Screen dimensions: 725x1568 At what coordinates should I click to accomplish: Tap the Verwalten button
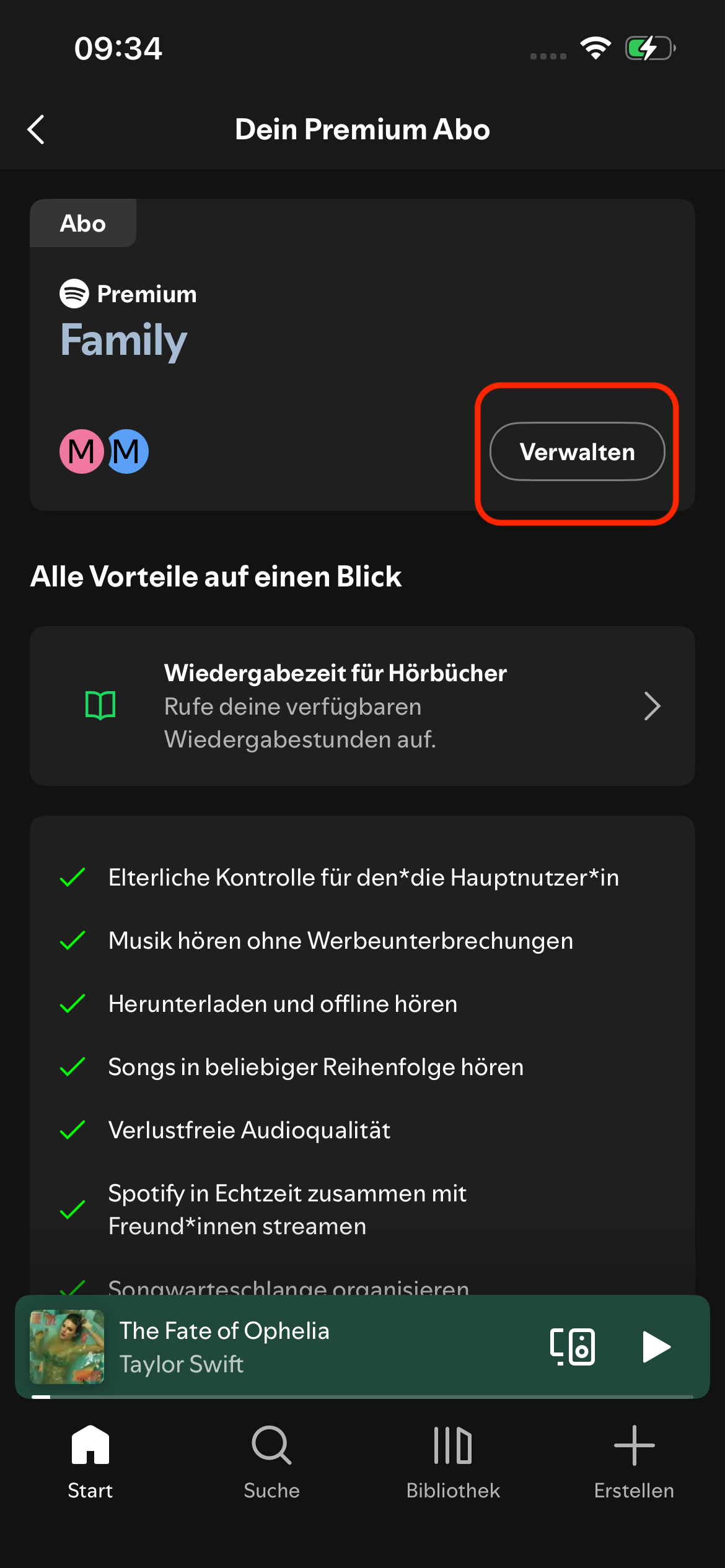click(577, 452)
